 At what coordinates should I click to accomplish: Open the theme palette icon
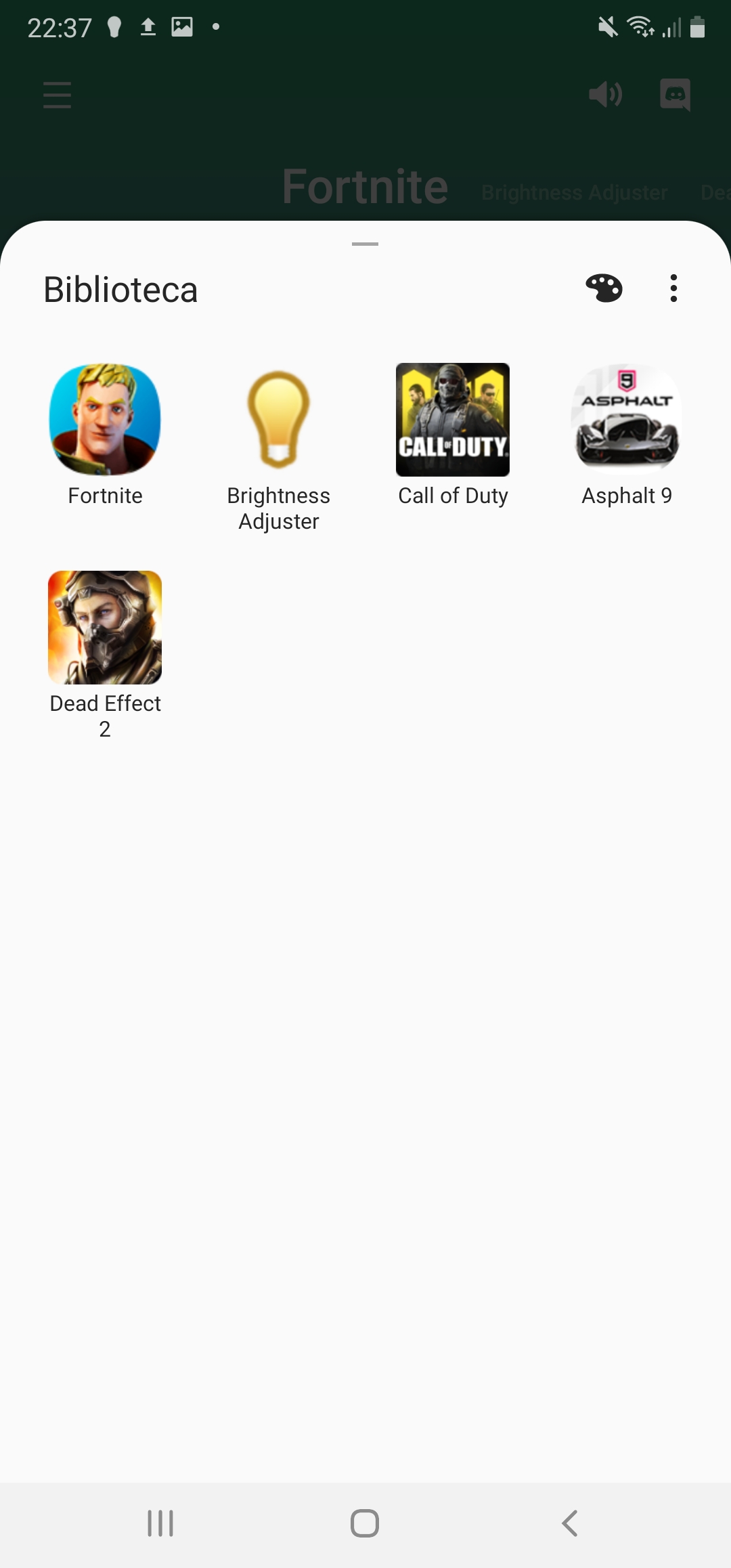(604, 288)
